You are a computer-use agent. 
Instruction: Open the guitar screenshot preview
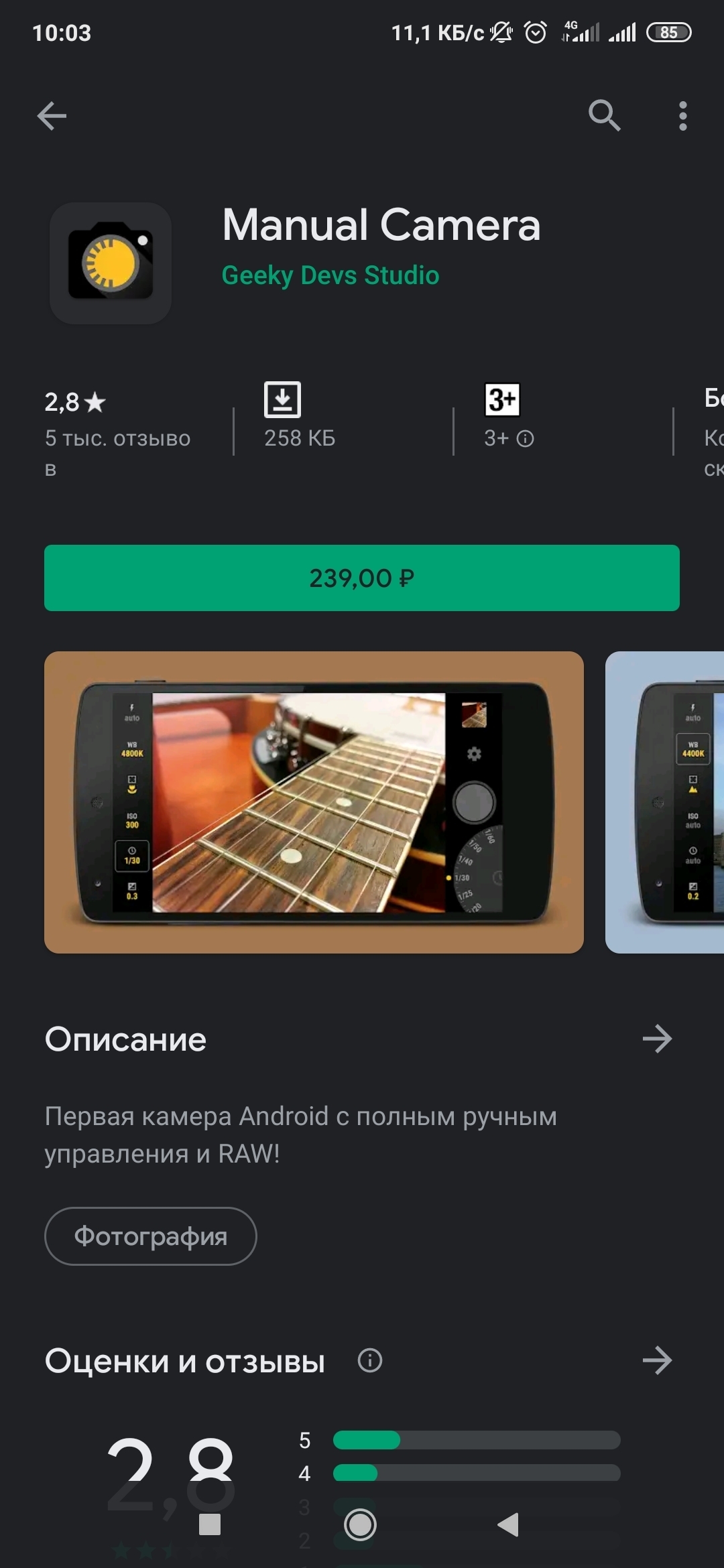click(314, 802)
